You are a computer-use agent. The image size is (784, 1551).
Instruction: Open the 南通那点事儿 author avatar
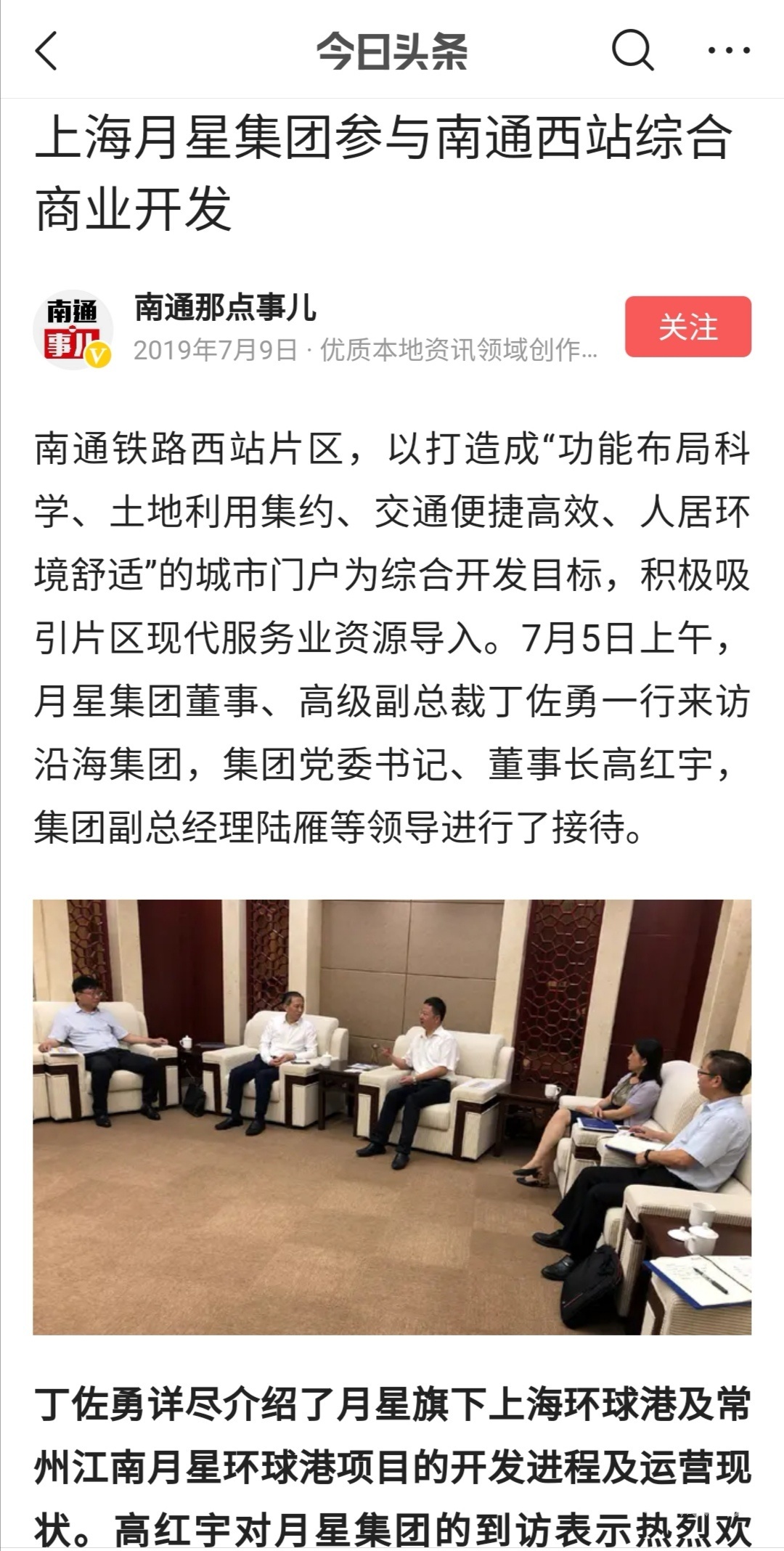click(x=73, y=330)
